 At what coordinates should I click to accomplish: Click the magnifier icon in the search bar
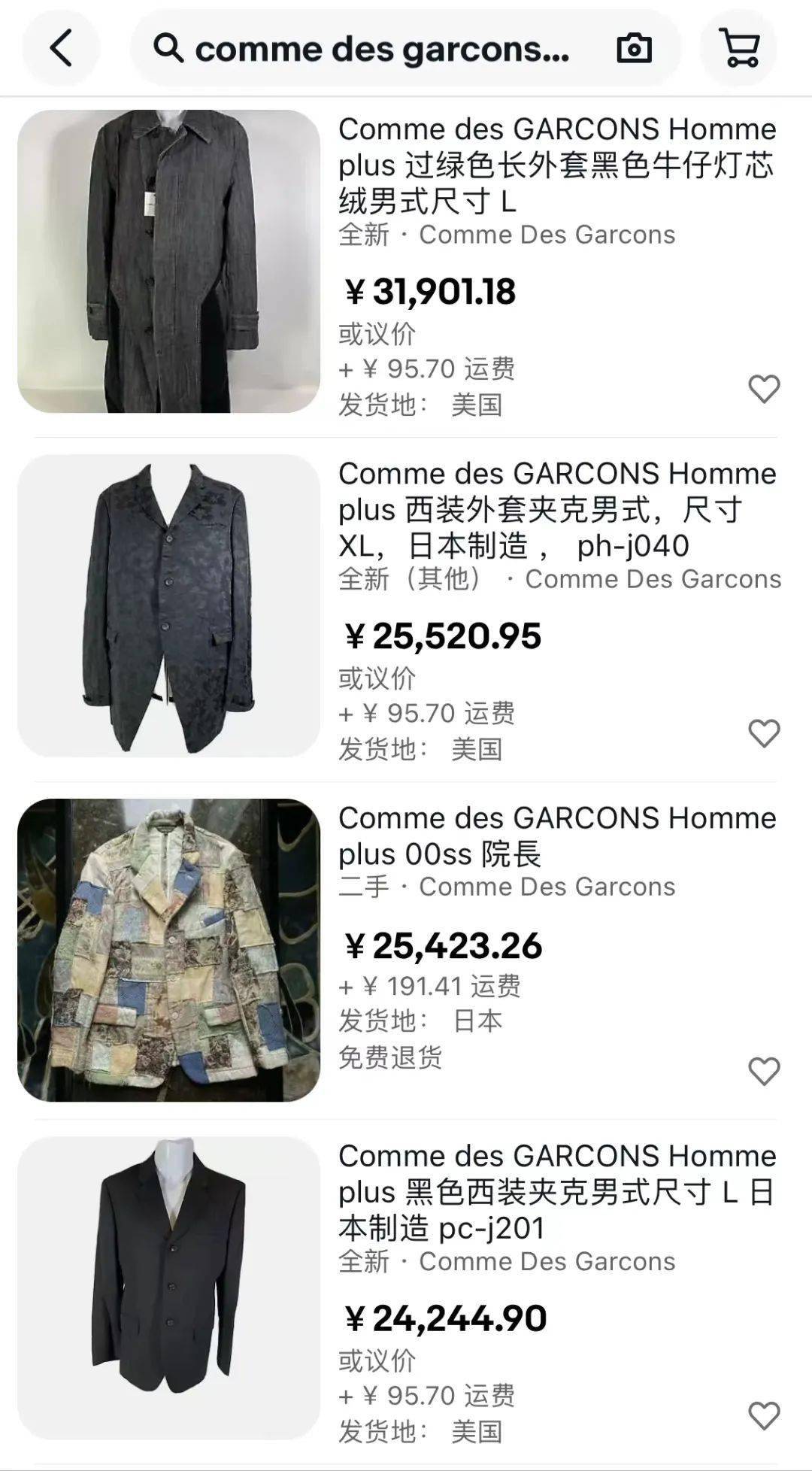[171, 49]
